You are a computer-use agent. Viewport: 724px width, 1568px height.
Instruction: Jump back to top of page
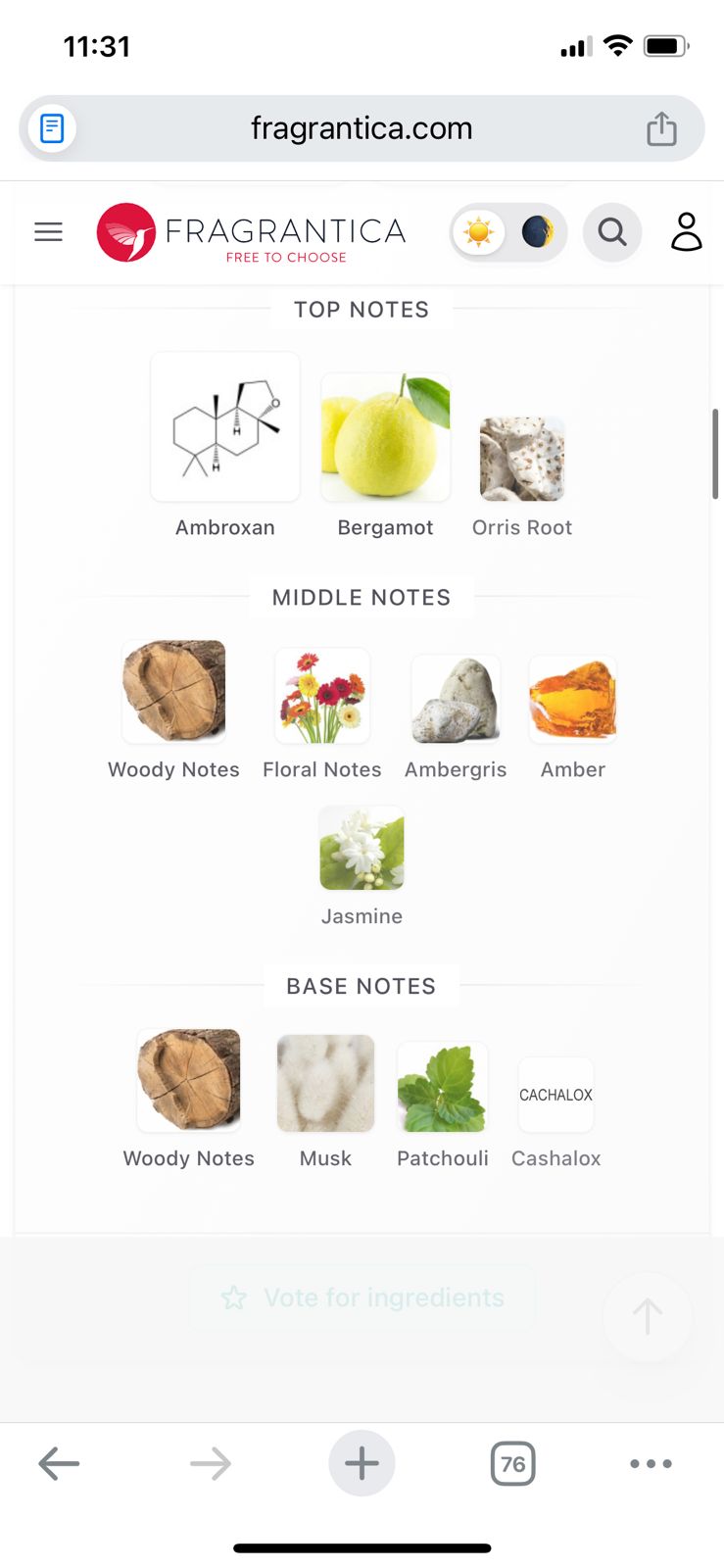point(647,1316)
